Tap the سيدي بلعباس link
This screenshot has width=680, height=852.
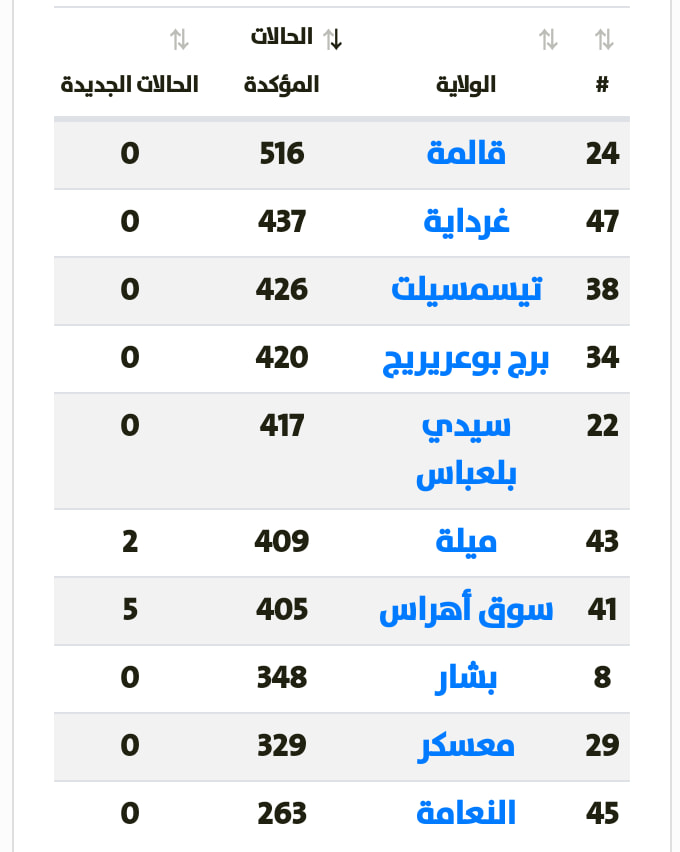point(466,450)
